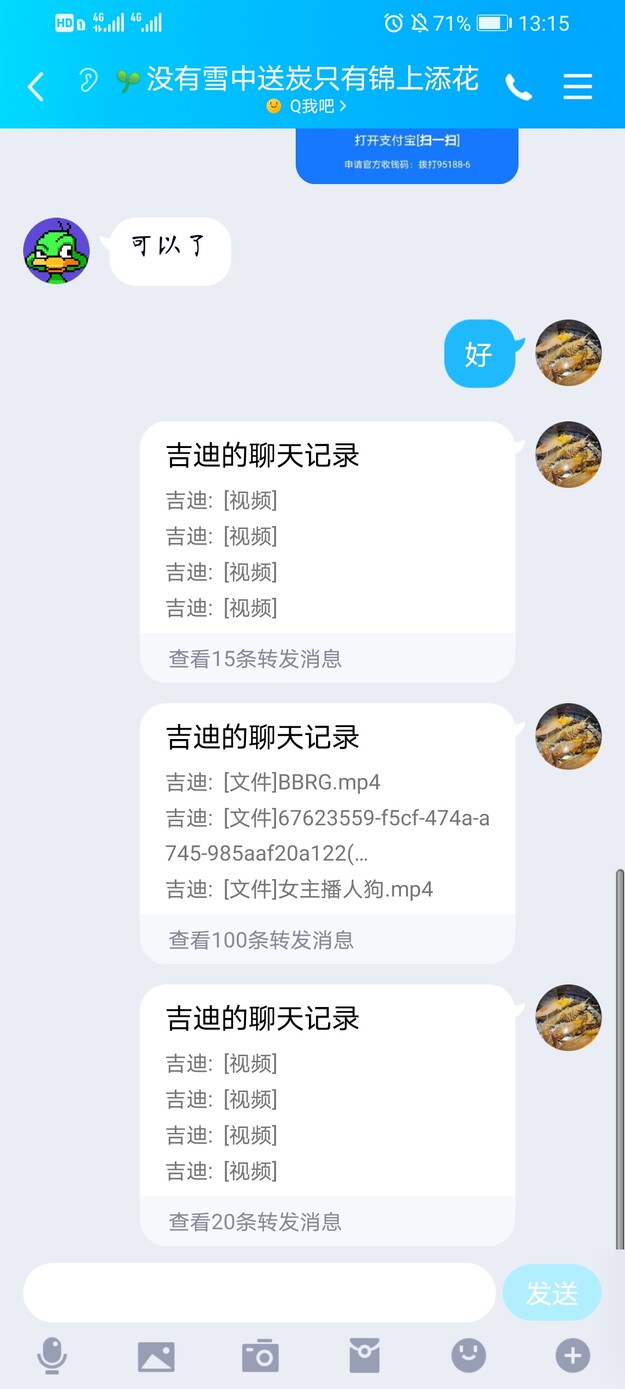The width and height of the screenshot is (625, 1389).
Task: Toggle earpiece listening mode icon
Action: coord(88,80)
